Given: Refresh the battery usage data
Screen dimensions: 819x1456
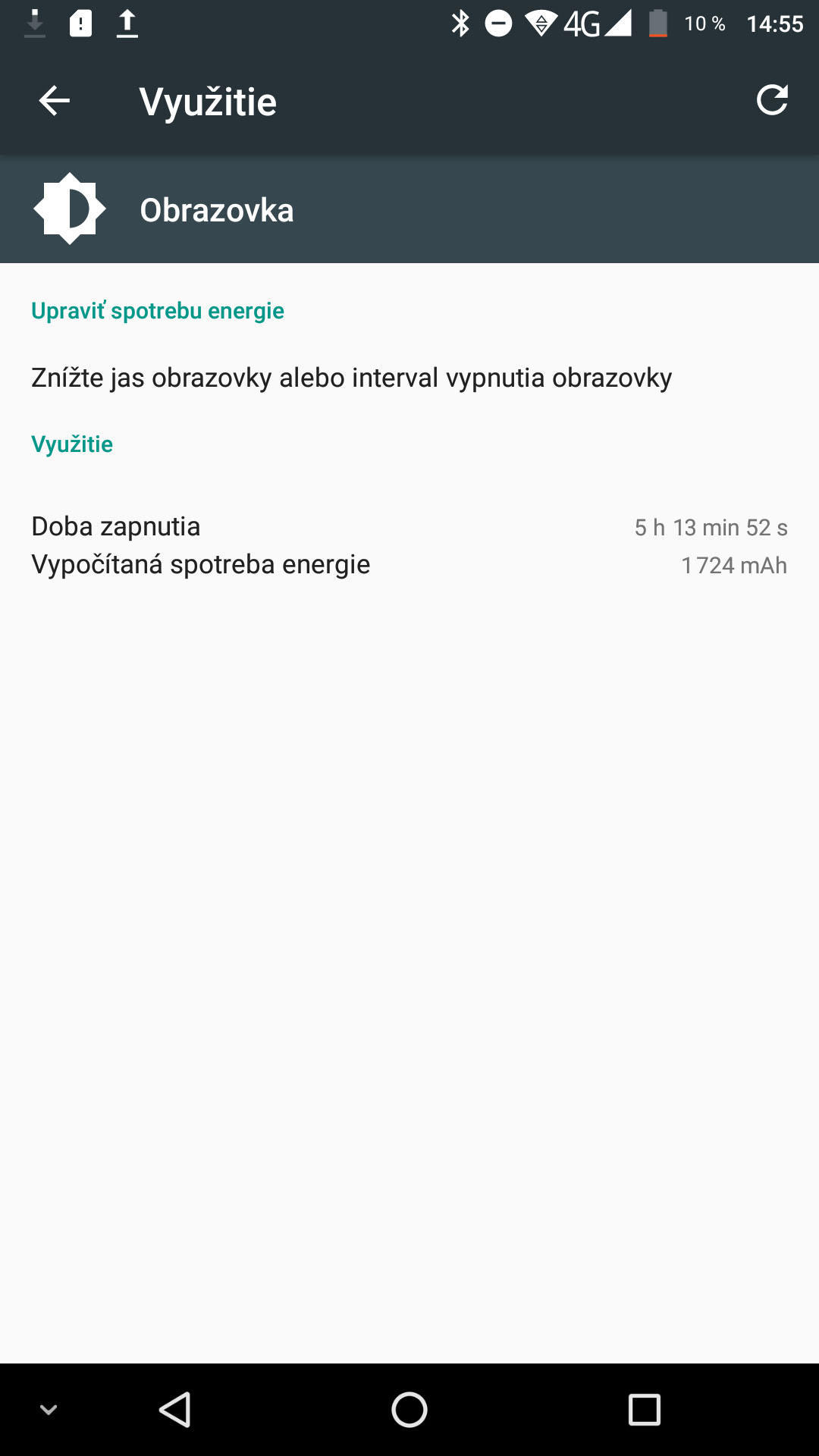Looking at the screenshot, I should pos(772,100).
